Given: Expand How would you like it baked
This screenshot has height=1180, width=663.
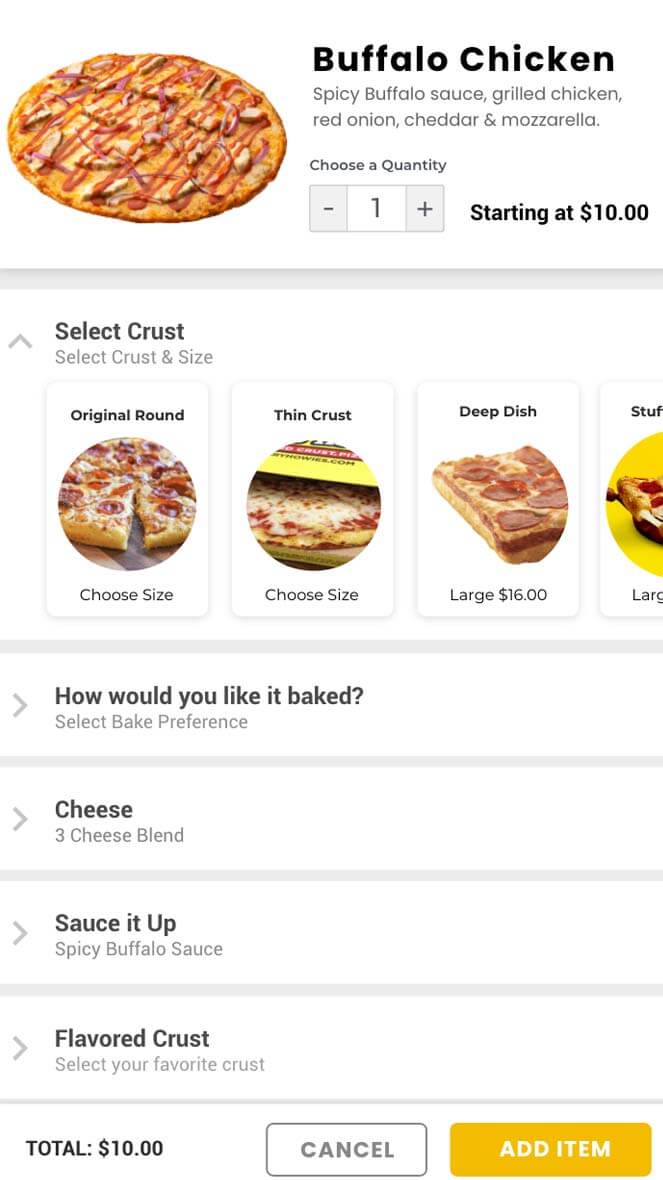Looking at the screenshot, I should pyautogui.click(x=331, y=706).
